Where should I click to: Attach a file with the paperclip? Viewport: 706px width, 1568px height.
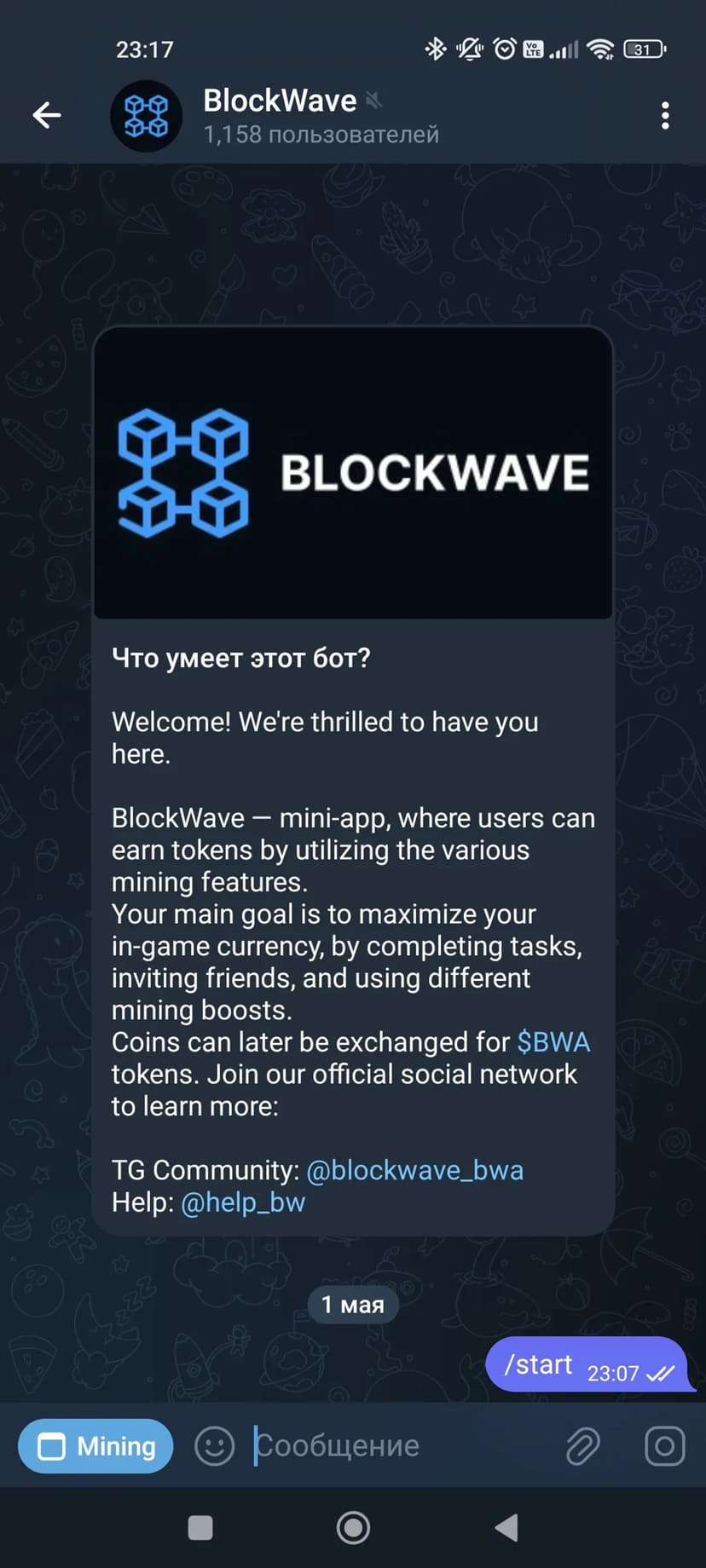pyautogui.click(x=583, y=1446)
